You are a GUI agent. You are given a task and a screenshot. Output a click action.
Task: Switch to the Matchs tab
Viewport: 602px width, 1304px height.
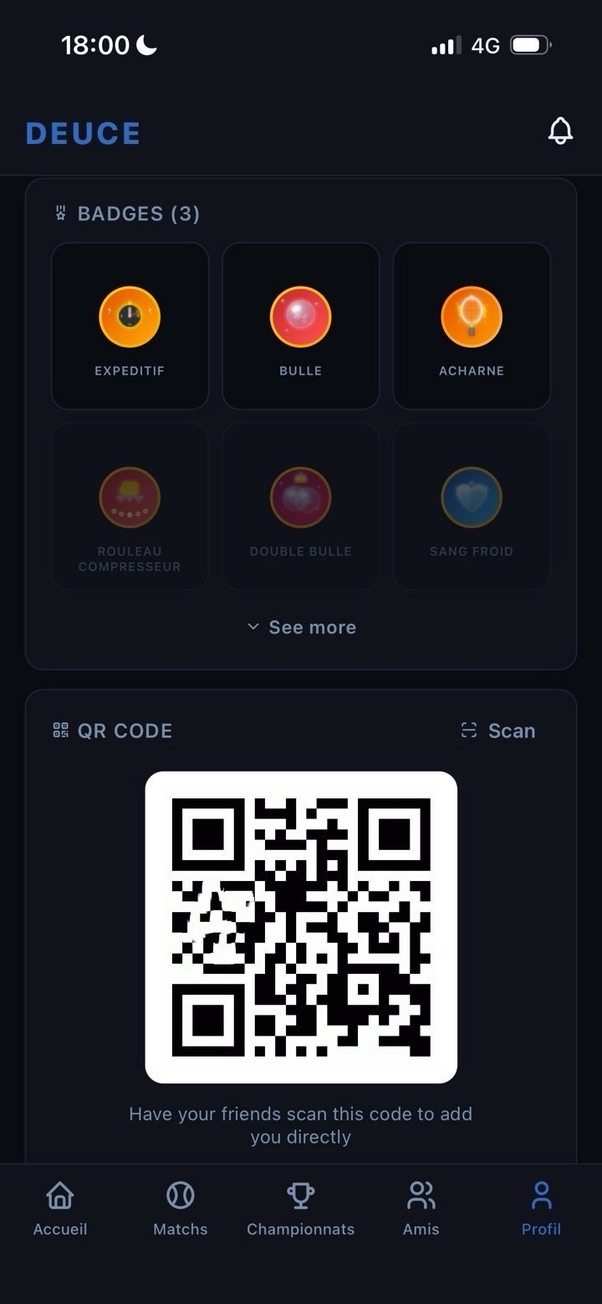180,1208
